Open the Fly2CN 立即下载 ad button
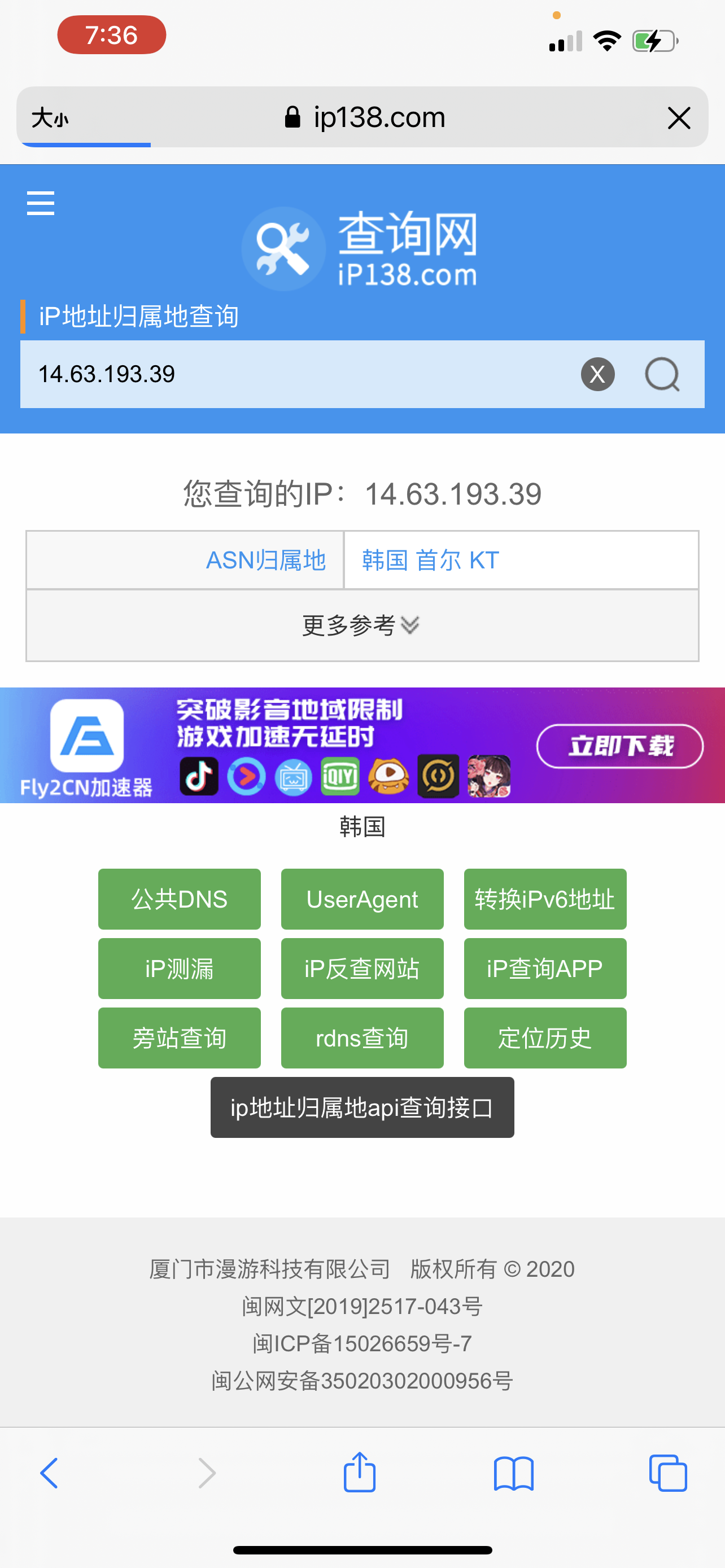Viewport: 725px width, 1568px height. 619,746
